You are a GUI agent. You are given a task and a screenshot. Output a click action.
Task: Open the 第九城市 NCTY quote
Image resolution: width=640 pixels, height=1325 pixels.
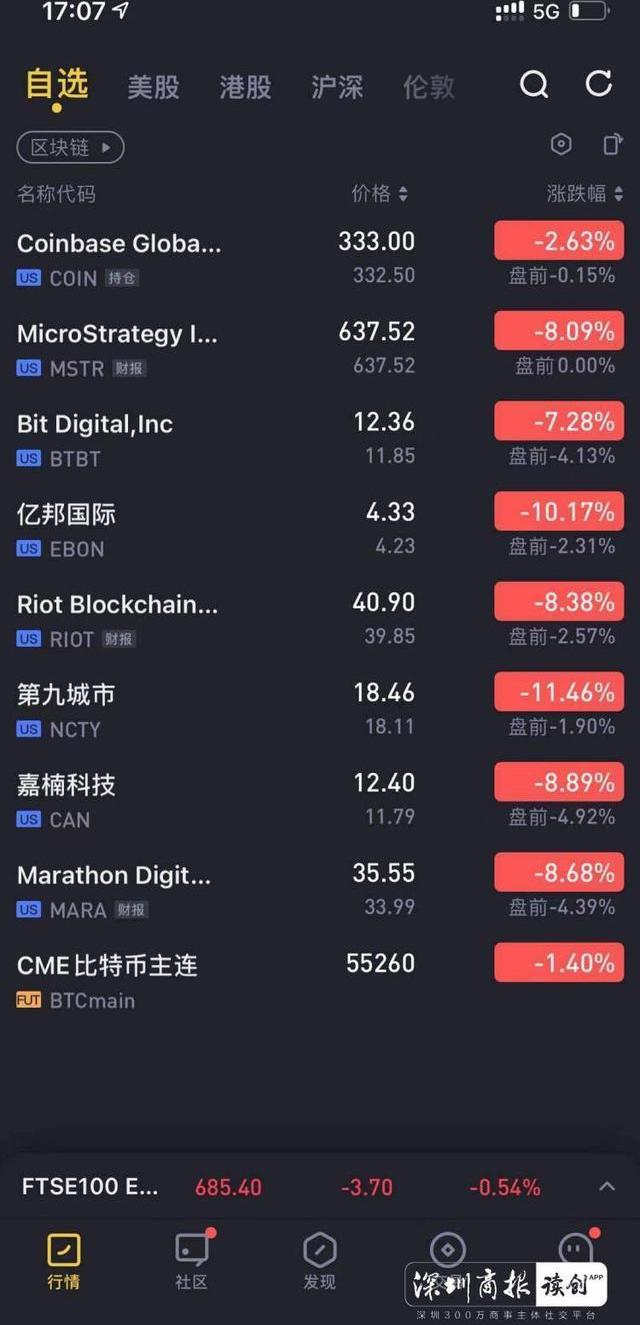[x=320, y=710]
